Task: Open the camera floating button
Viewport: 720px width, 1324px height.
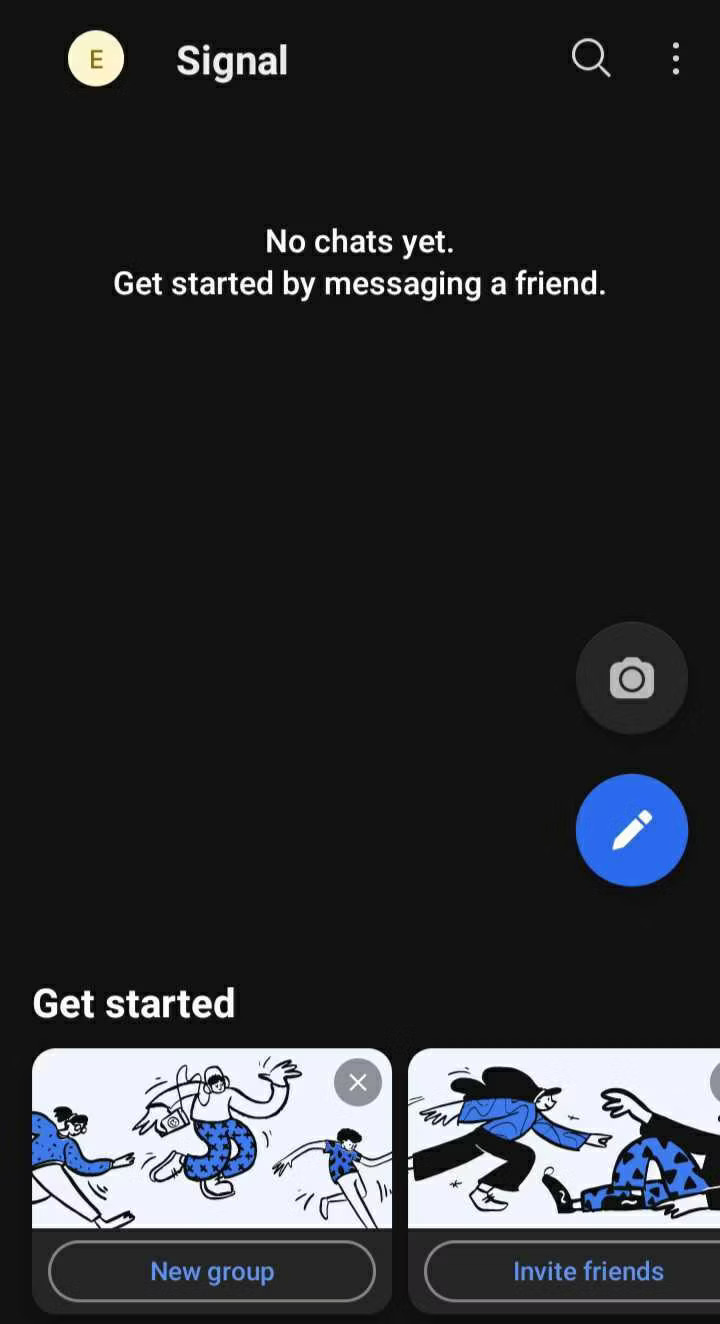Action: tap(632, 678)
